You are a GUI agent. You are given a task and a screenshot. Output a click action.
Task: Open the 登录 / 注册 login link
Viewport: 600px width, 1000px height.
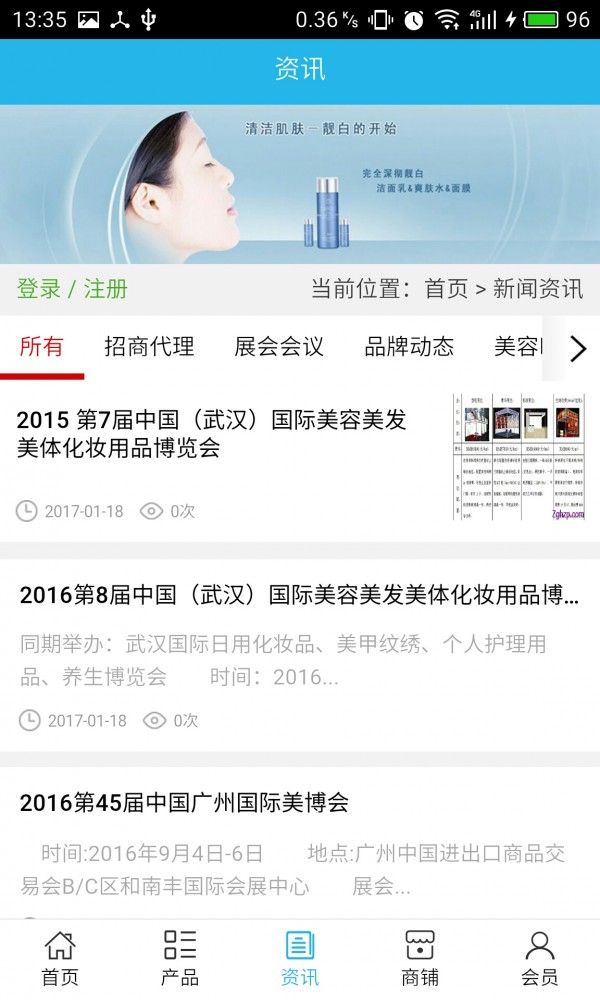(x=72, y=289)
